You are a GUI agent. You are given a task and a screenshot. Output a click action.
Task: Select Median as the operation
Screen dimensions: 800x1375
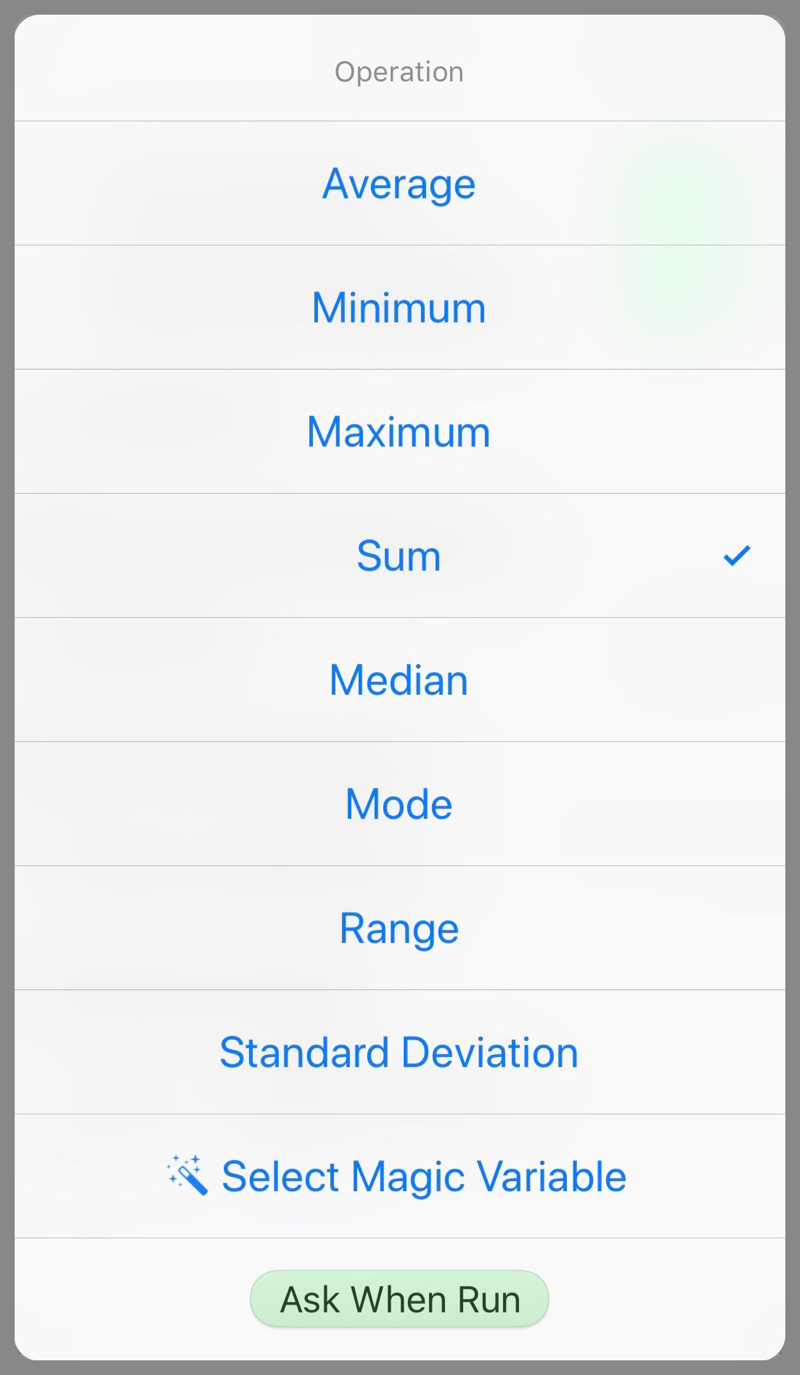point(399,679)
